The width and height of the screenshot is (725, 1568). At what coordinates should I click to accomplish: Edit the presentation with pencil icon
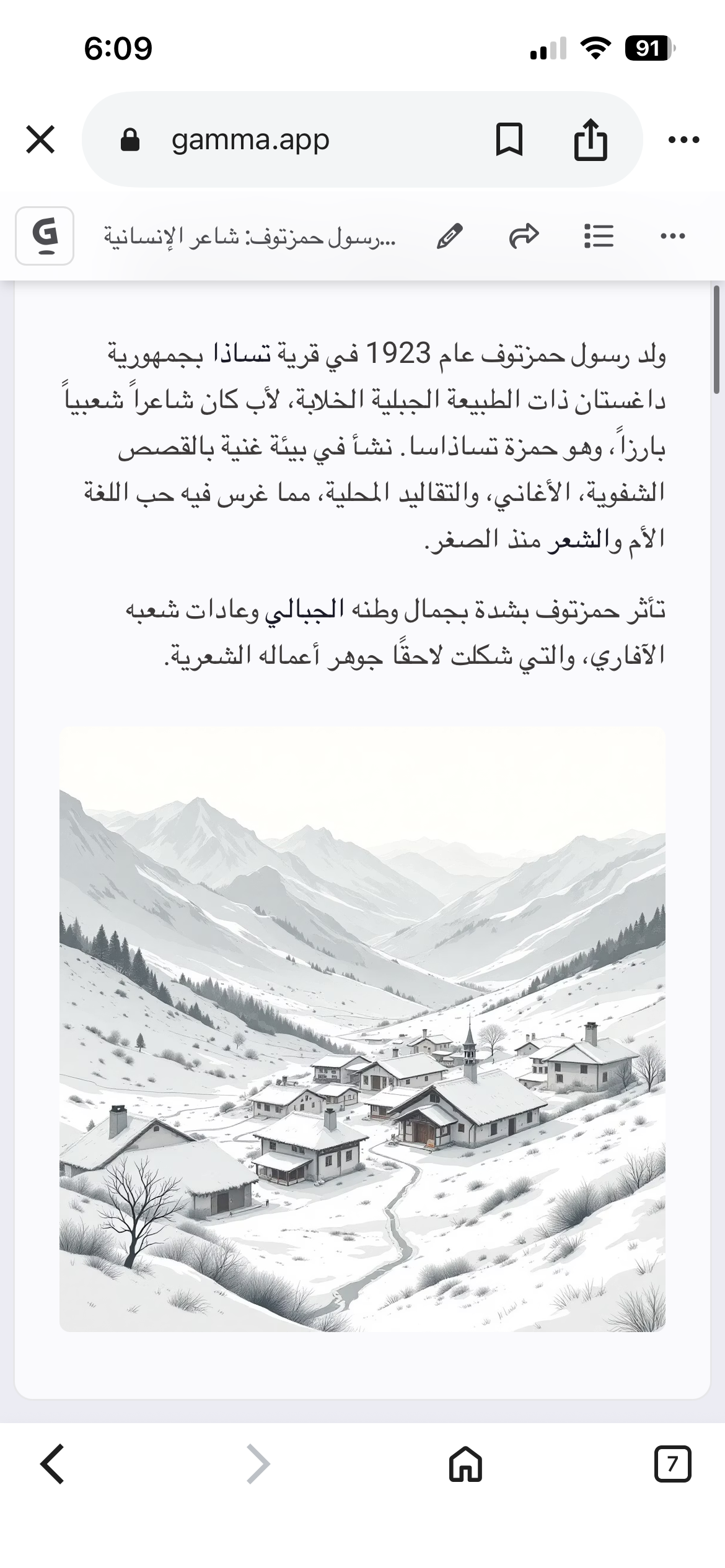tap(449, 236)
